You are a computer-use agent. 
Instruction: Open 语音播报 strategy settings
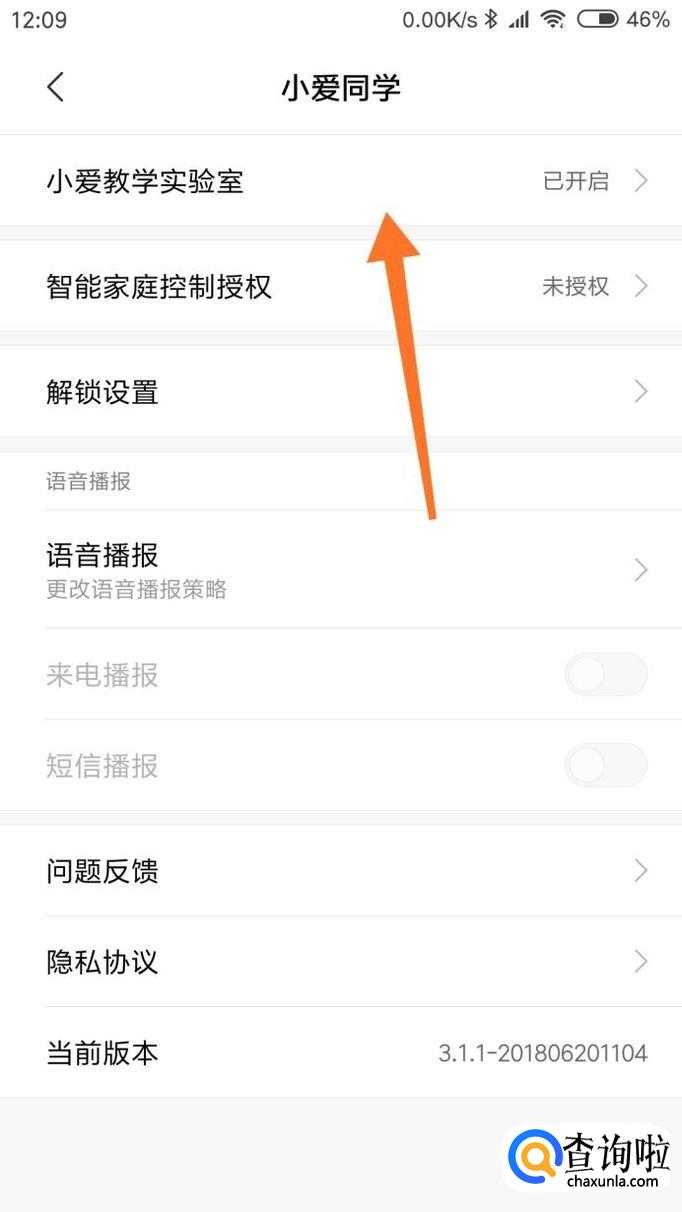340,570
